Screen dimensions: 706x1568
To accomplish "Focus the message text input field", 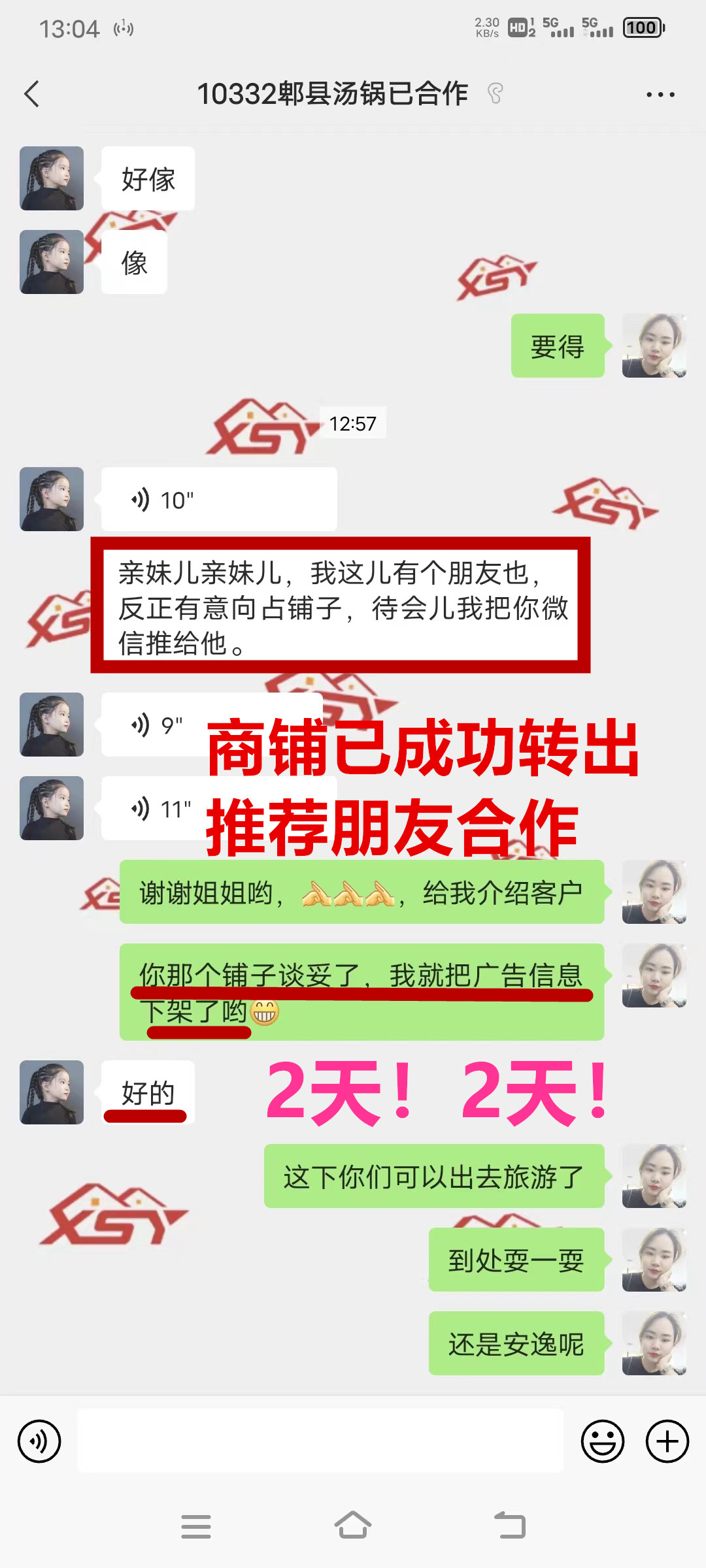I will pos(320,1441).
